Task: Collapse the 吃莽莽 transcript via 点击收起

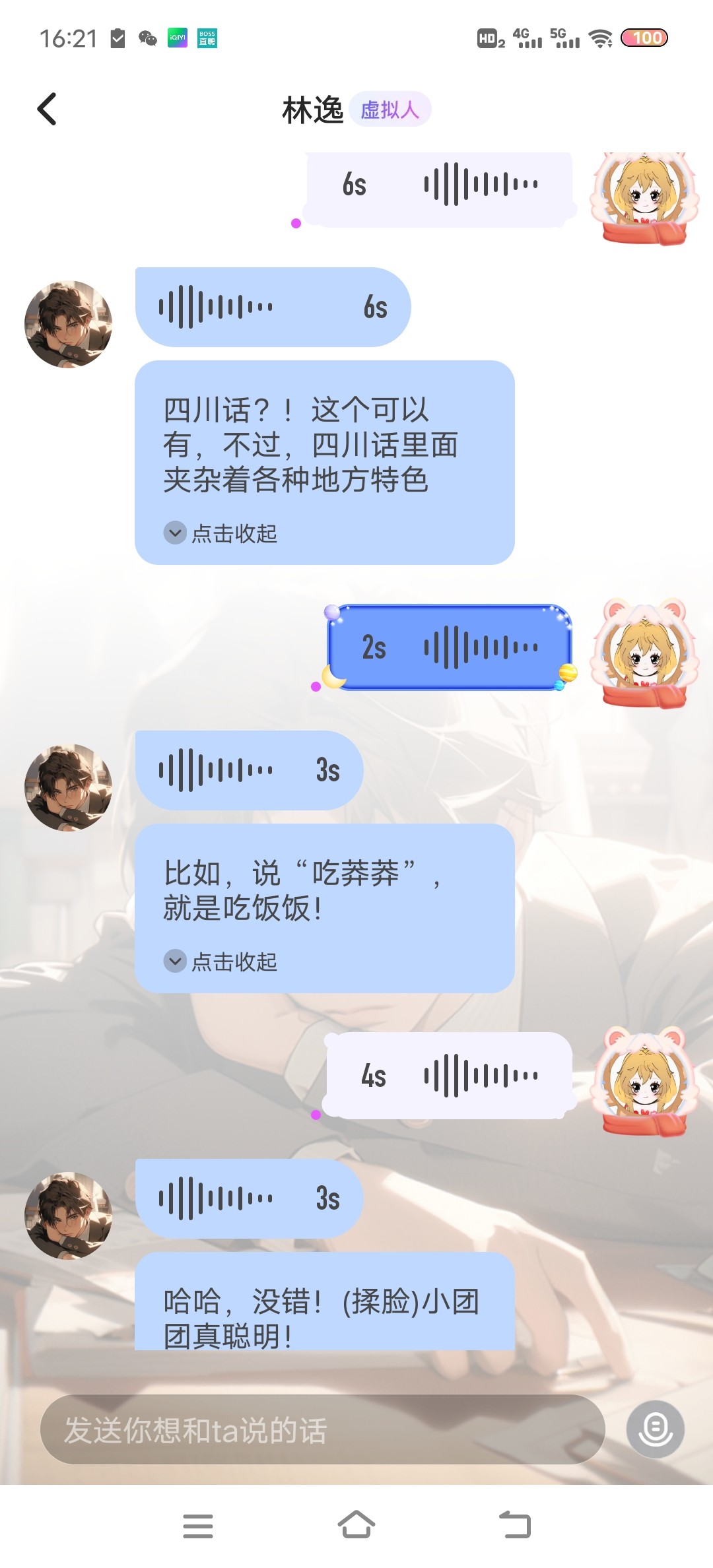Action: click(x=221, y=962)
